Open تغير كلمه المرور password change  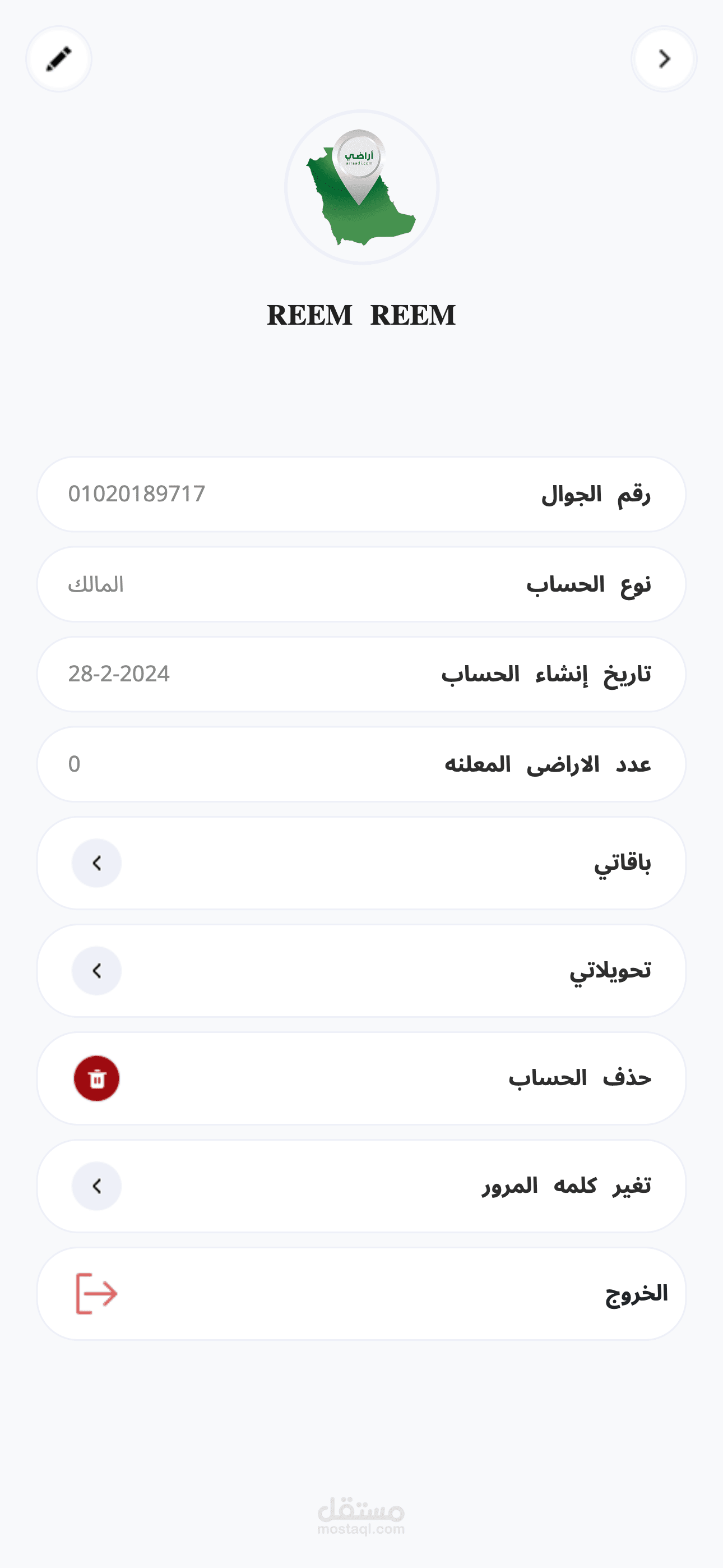[x=361, y=1186]
